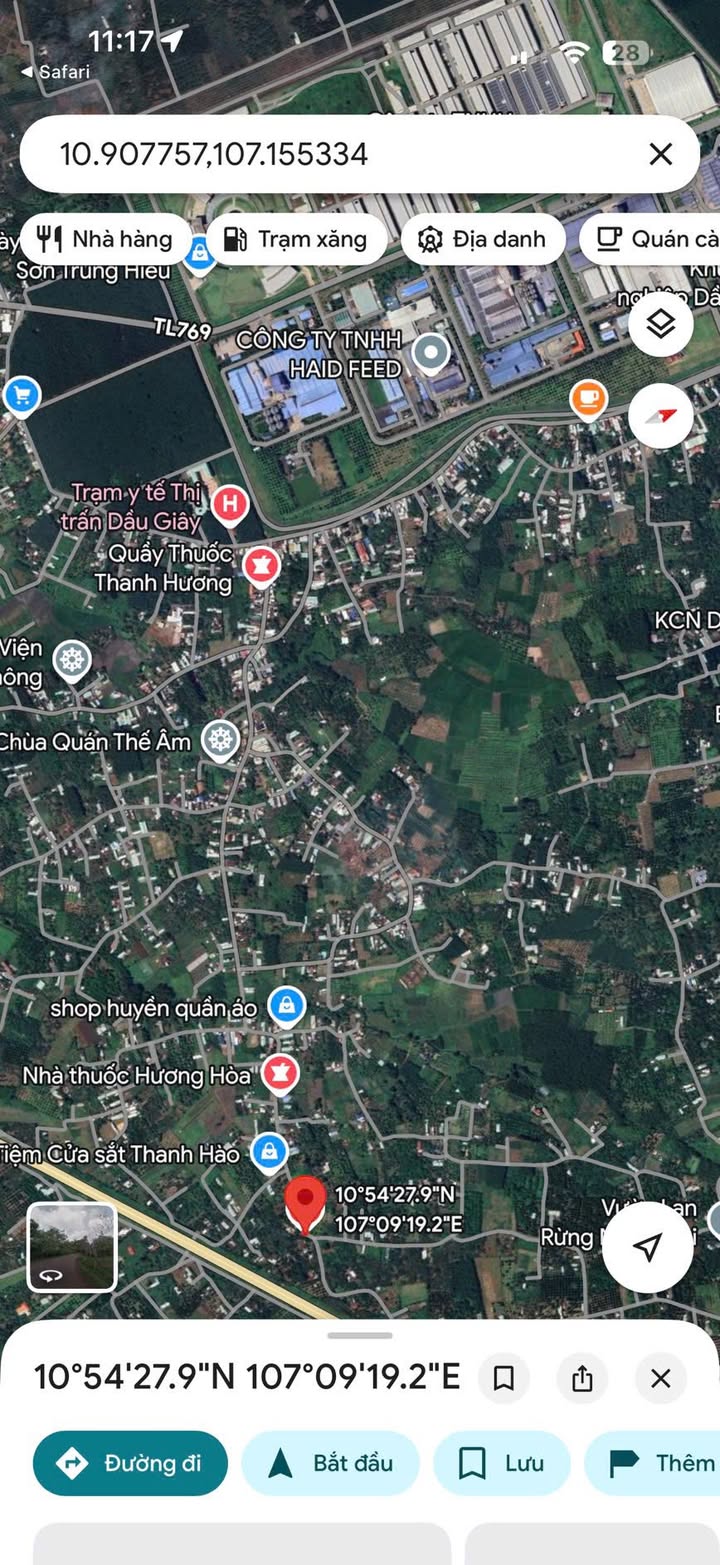Reset map orientation with the compass
The height and width of the screenshot is (1565, 720).
(x=661, y=415)
